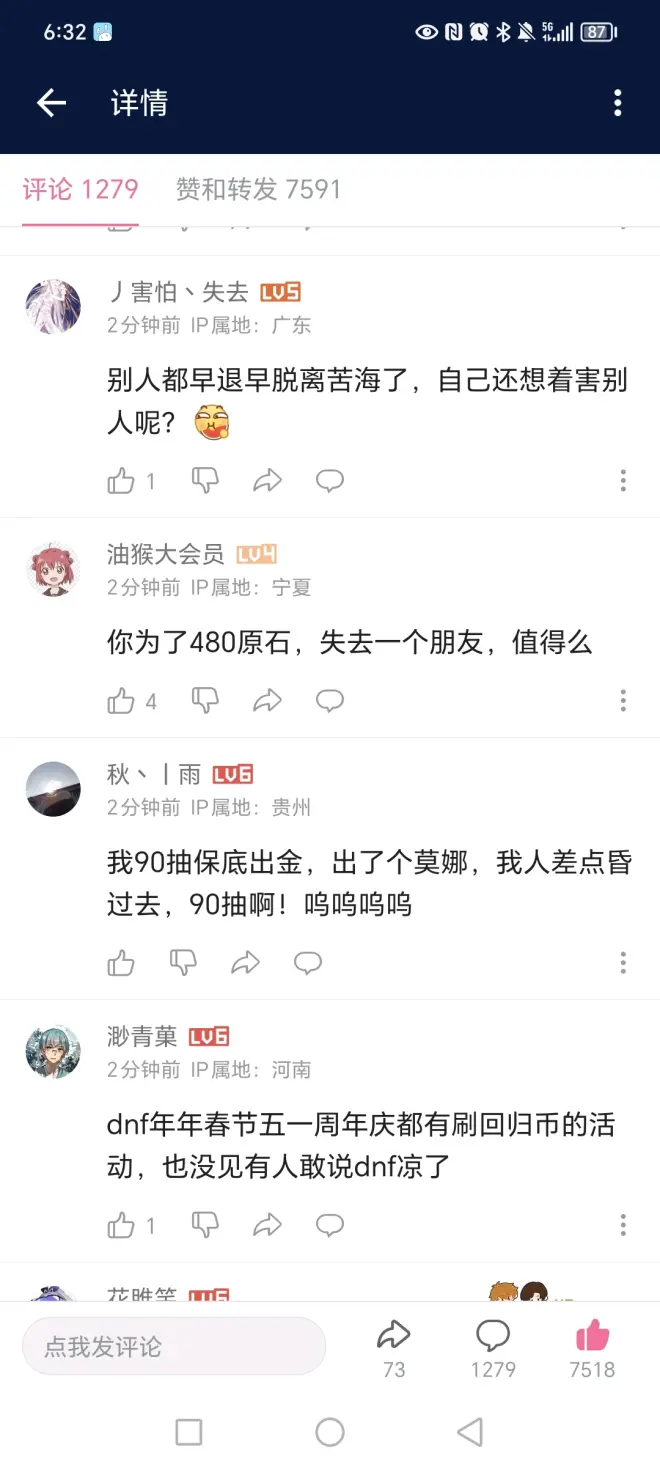Open the bottom bar comment icon showing 1279
The image size is (660, 1467).
pyautogui.click(x=493, y=1345)
